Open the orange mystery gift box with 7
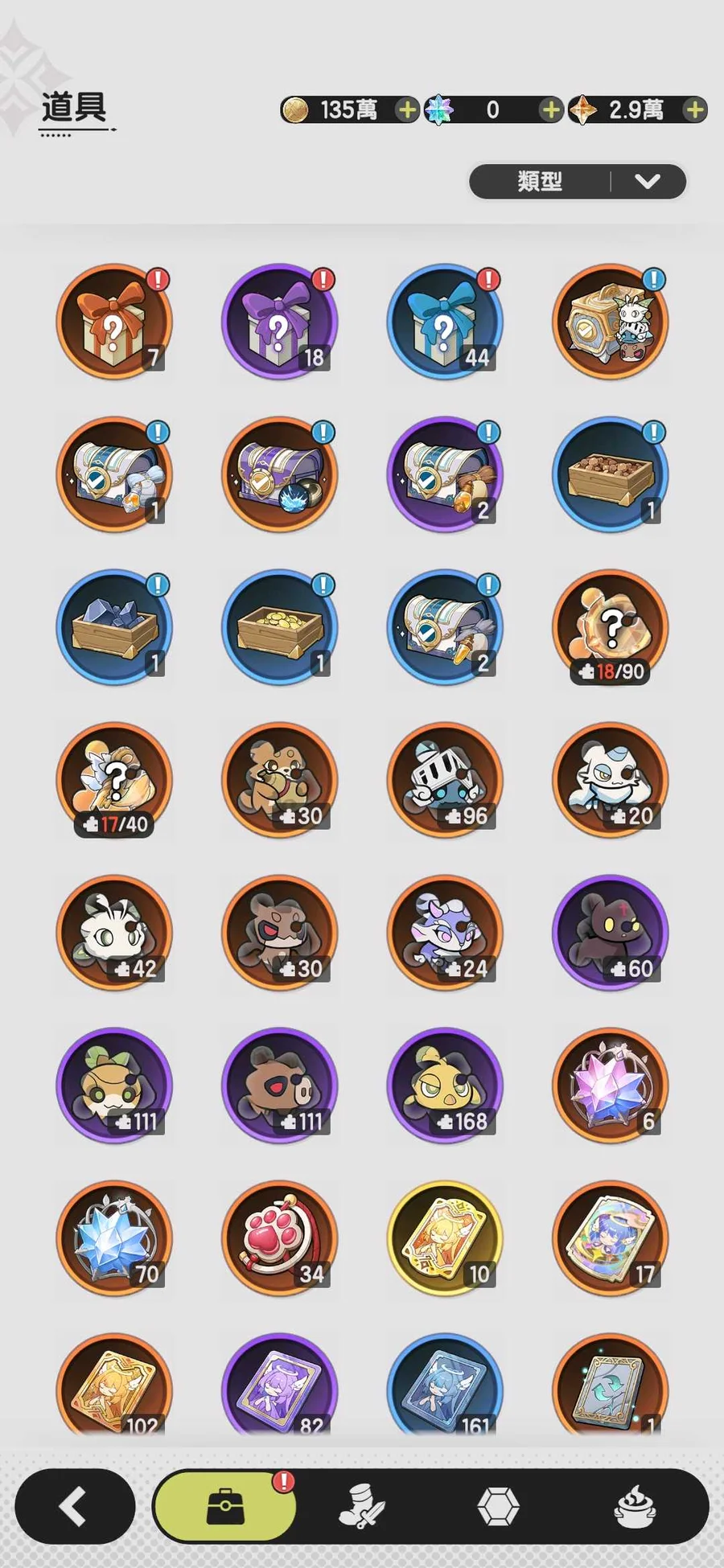Viewport: 724px width, 1568px height. [114, 322]
